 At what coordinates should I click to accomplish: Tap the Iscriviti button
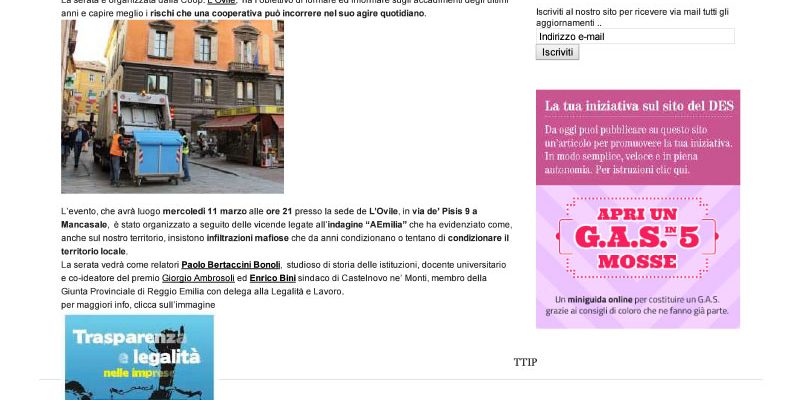(557, 53)
